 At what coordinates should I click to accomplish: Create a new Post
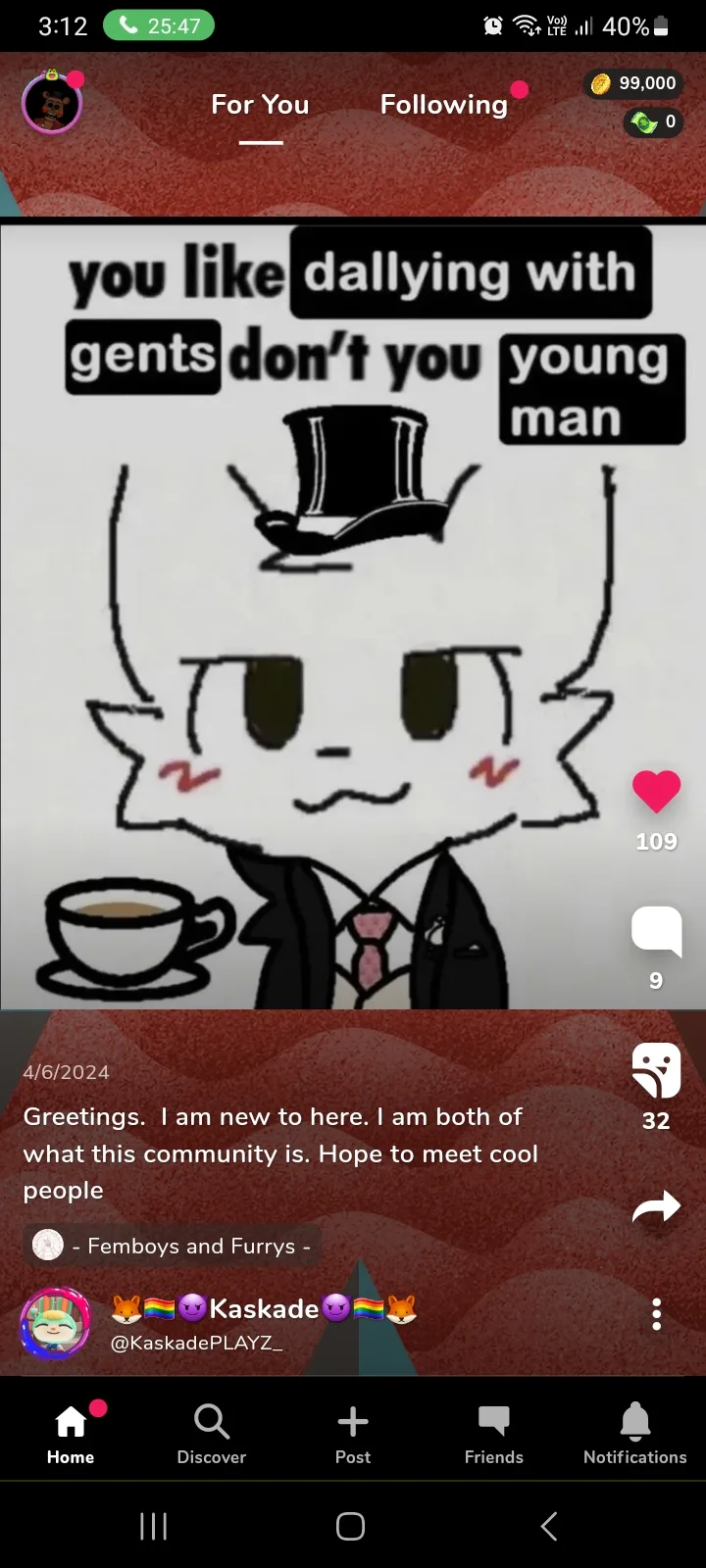pos(353,1434)
